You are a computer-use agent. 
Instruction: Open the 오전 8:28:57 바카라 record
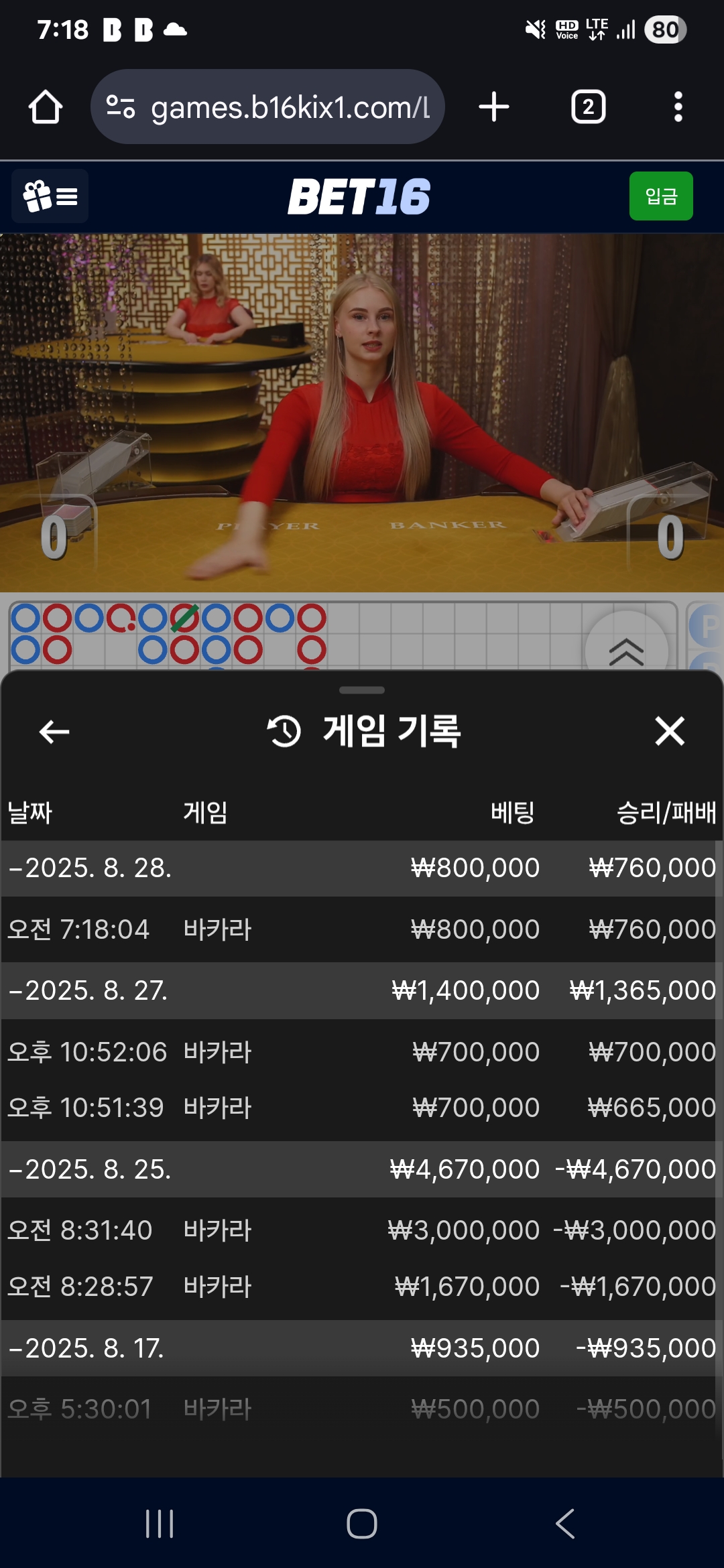pos(362,1287)
